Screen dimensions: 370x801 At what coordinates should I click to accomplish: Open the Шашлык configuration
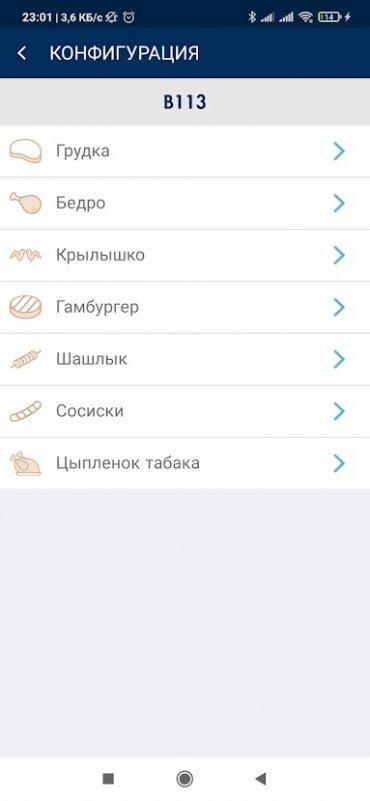tap(185, 360)
